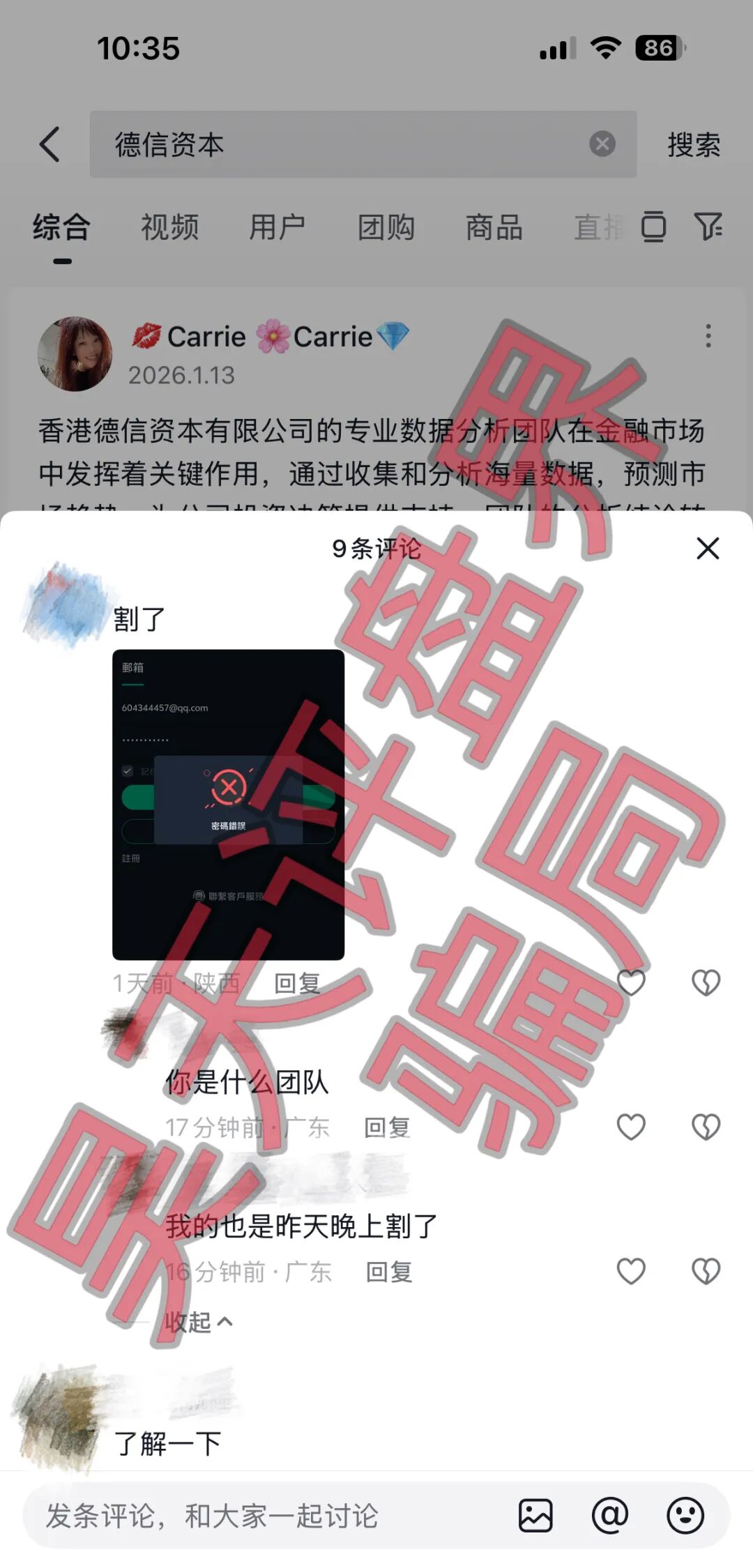The height and width of the screenshot is (1568, 753).
Task: Open the search filter icon
Action: click(708, 227)
